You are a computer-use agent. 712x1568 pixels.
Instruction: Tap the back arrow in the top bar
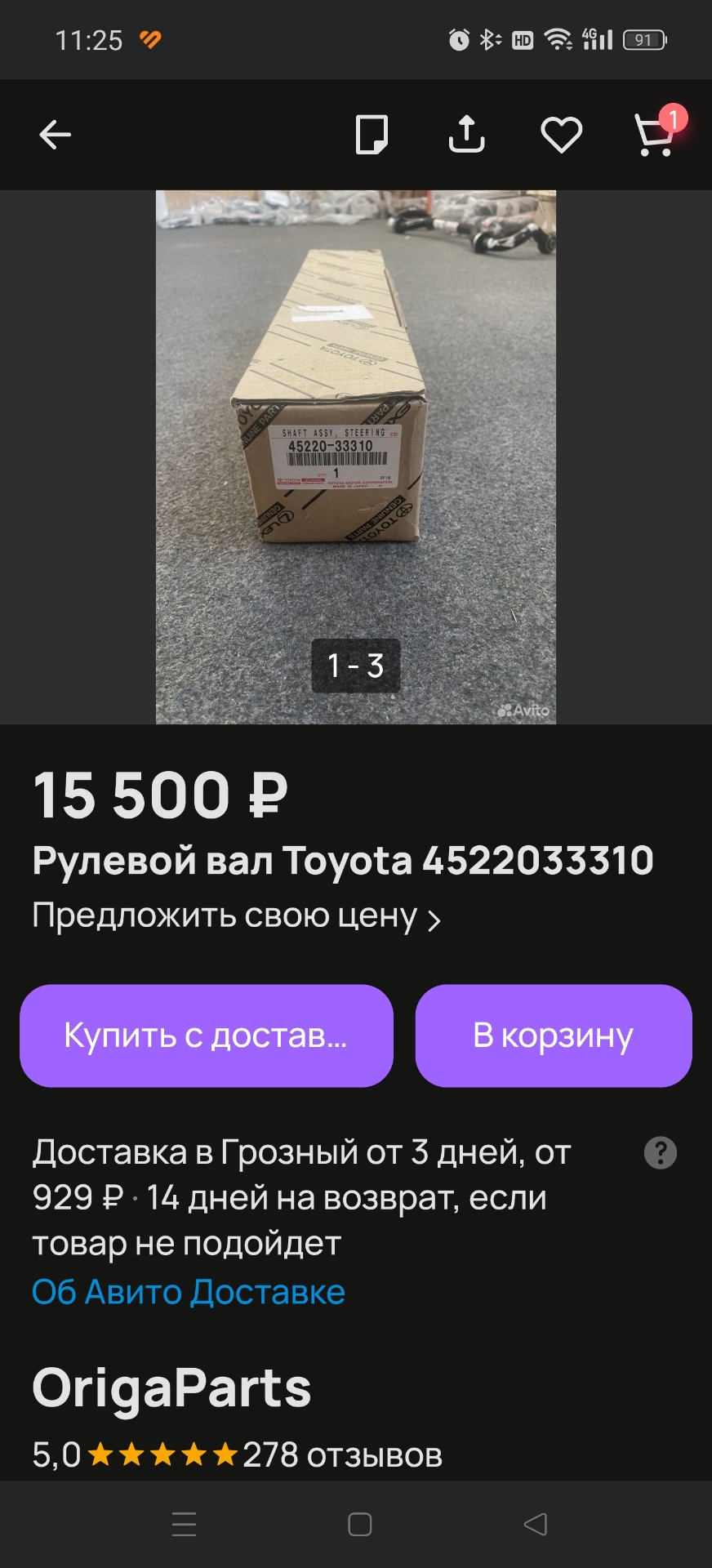(54, 134)
